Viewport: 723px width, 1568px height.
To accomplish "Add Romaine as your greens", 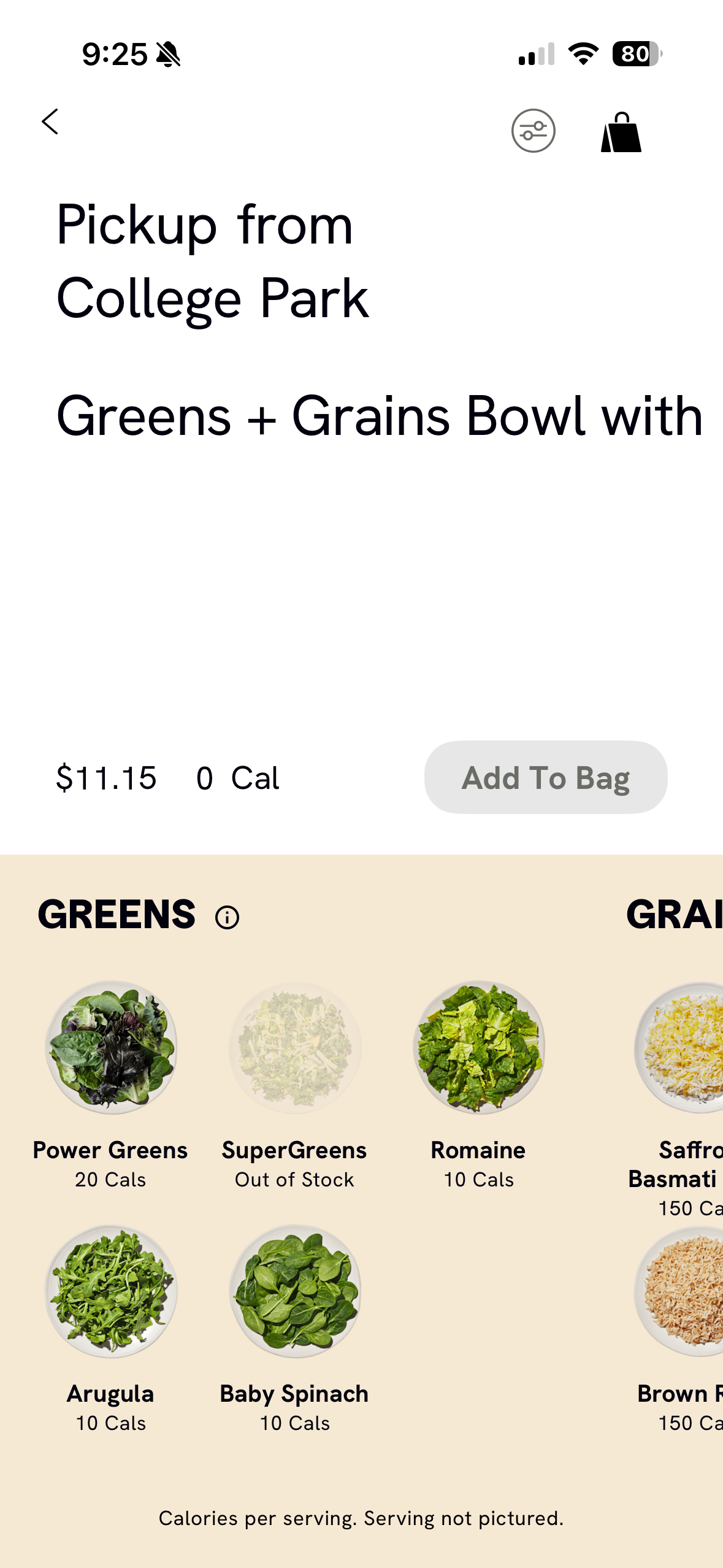I will click(x=479, y=1048).
